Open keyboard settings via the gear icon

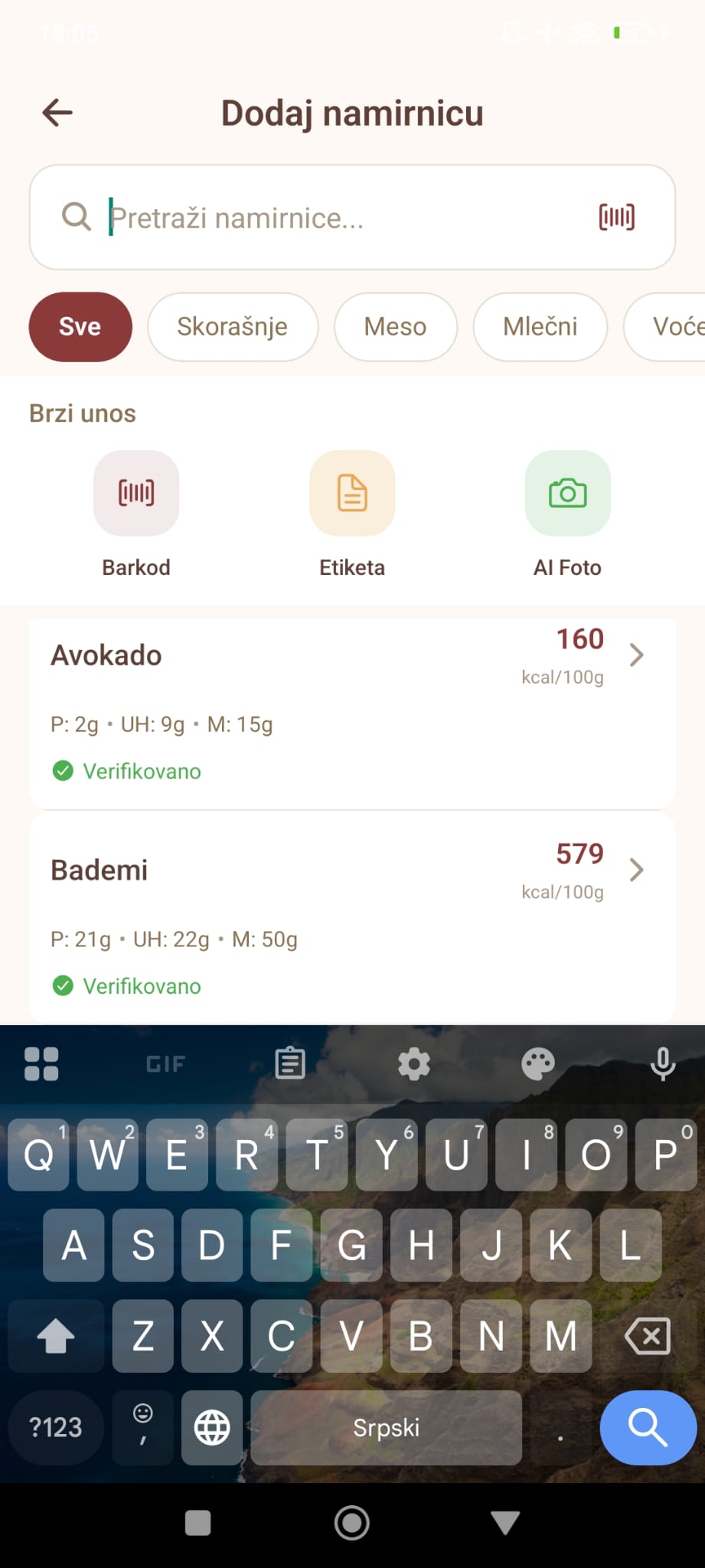pos(414,1063)
